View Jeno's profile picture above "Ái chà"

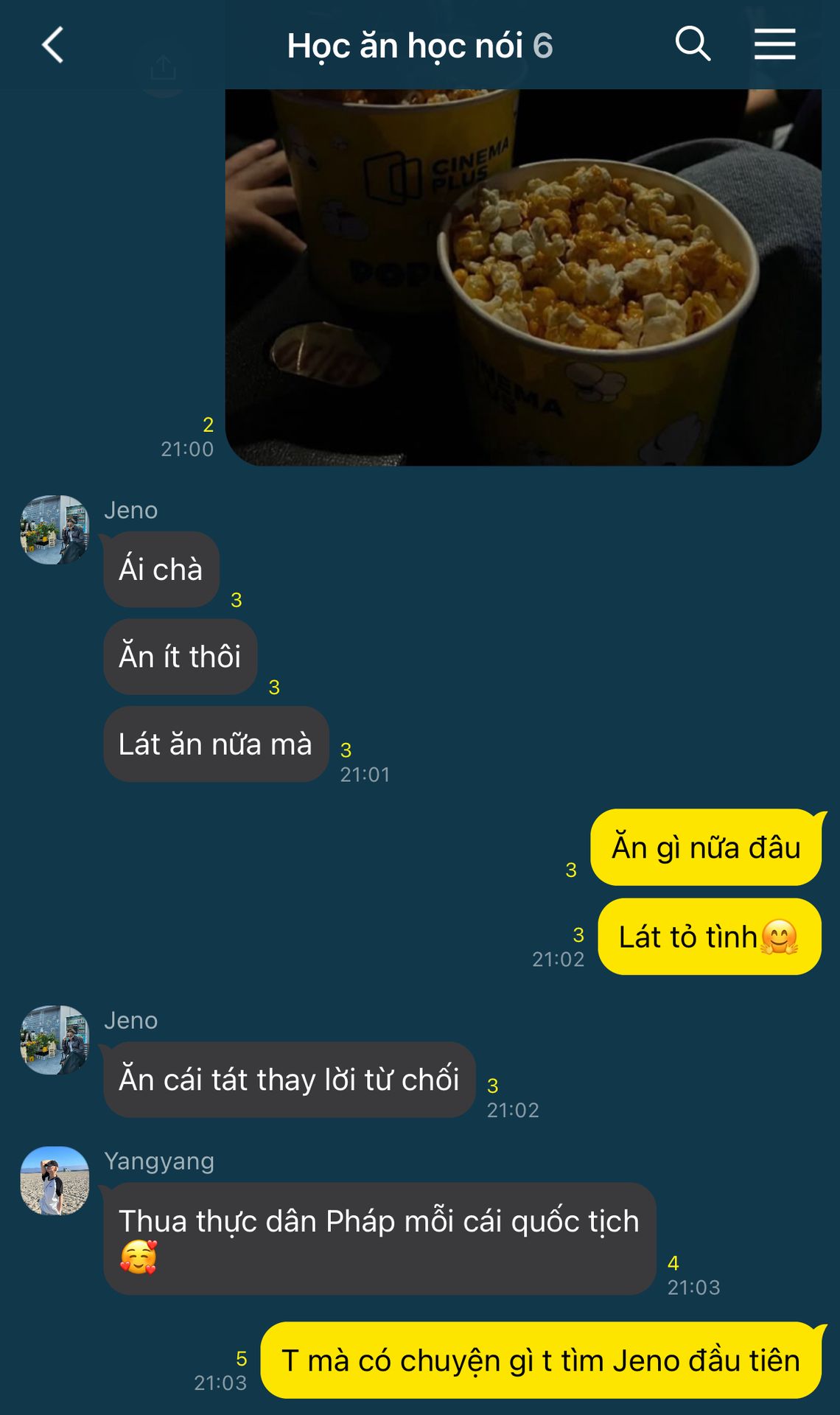click(x=55, y=530)
